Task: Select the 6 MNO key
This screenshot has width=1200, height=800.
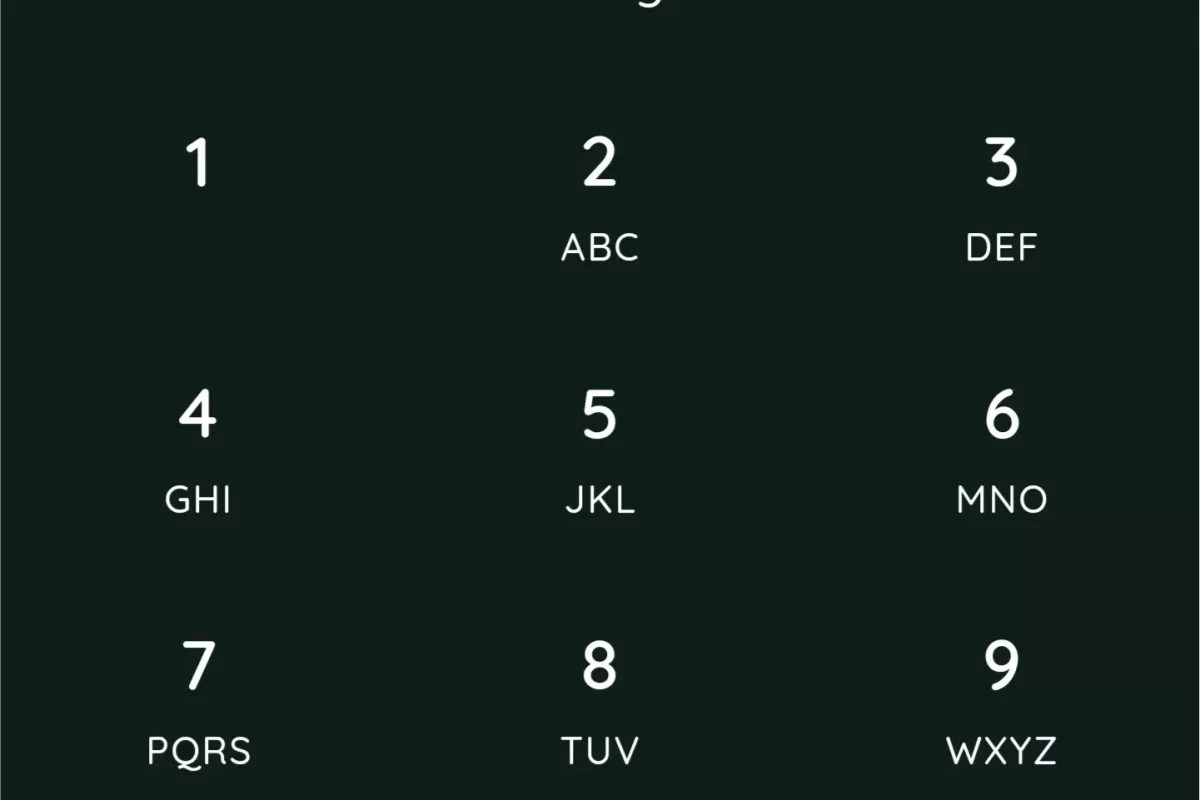Action: point(1001,450)
